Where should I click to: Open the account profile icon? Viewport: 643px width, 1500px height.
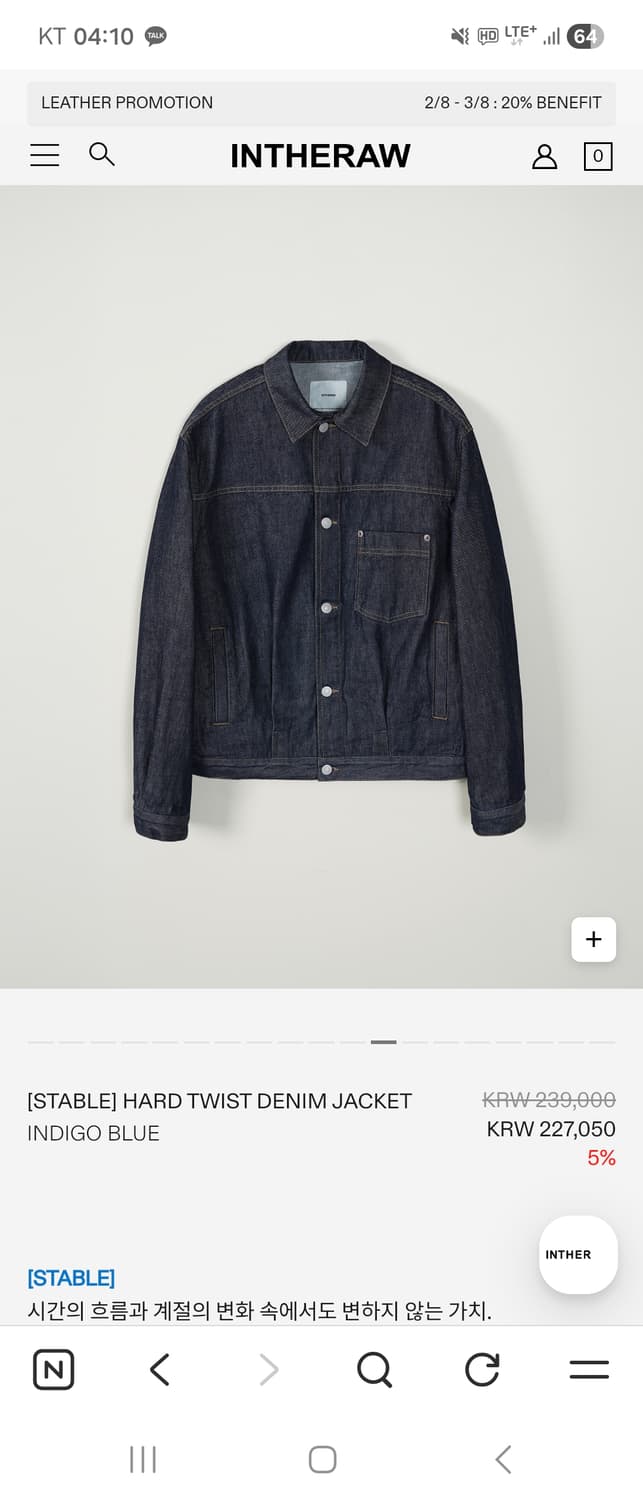[x=544, y=156]
